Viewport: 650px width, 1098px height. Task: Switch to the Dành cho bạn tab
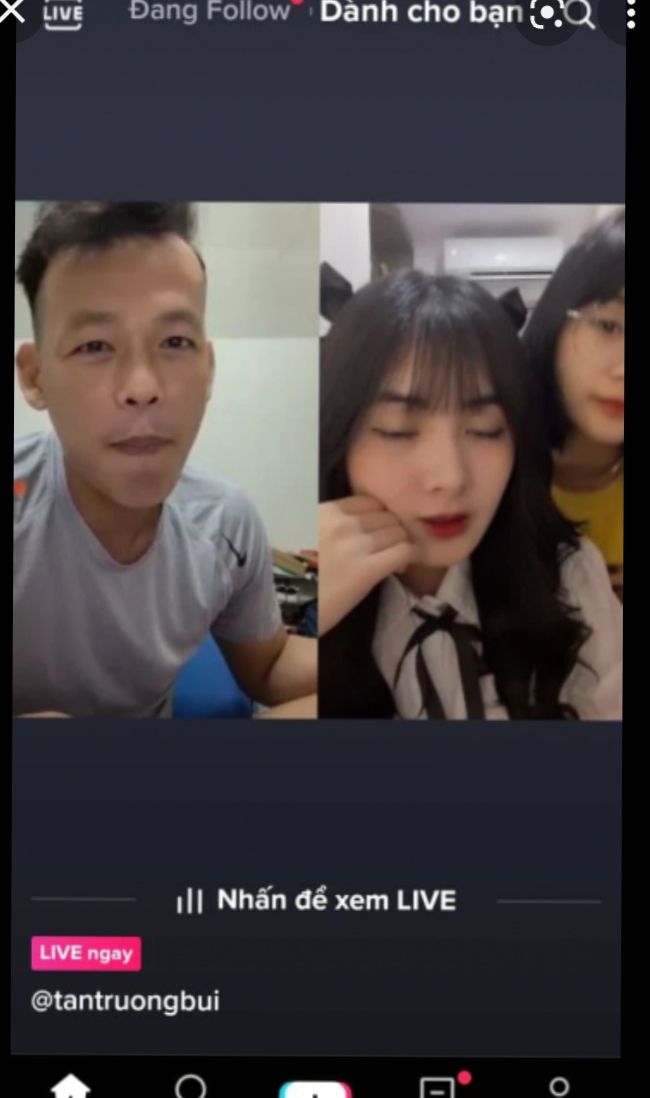point(421,13)
